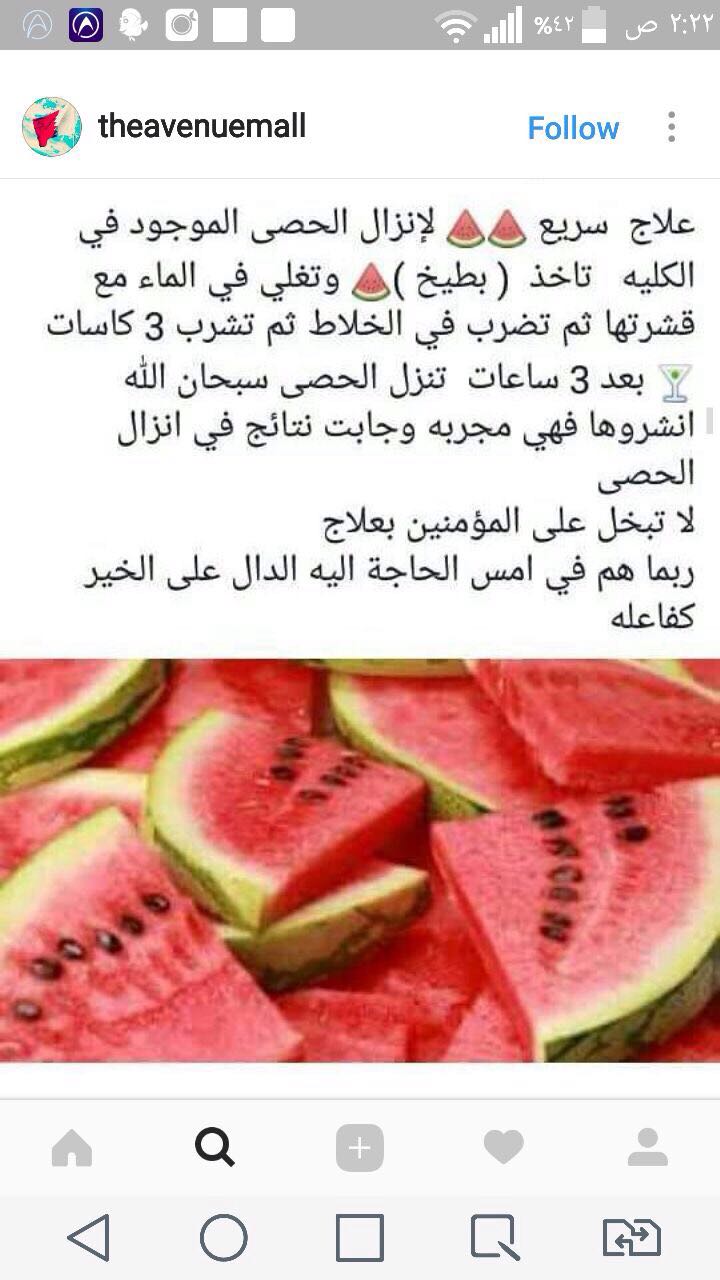The height and width of the screenshot is (1280, 720).
Task: Open theavenuemall profile picture
Action: pos(52,127)
